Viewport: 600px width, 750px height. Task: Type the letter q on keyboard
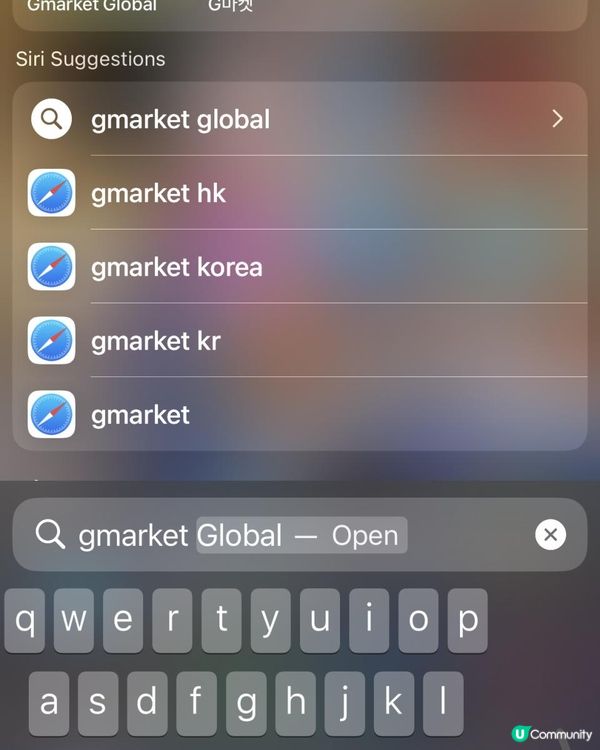24,621
